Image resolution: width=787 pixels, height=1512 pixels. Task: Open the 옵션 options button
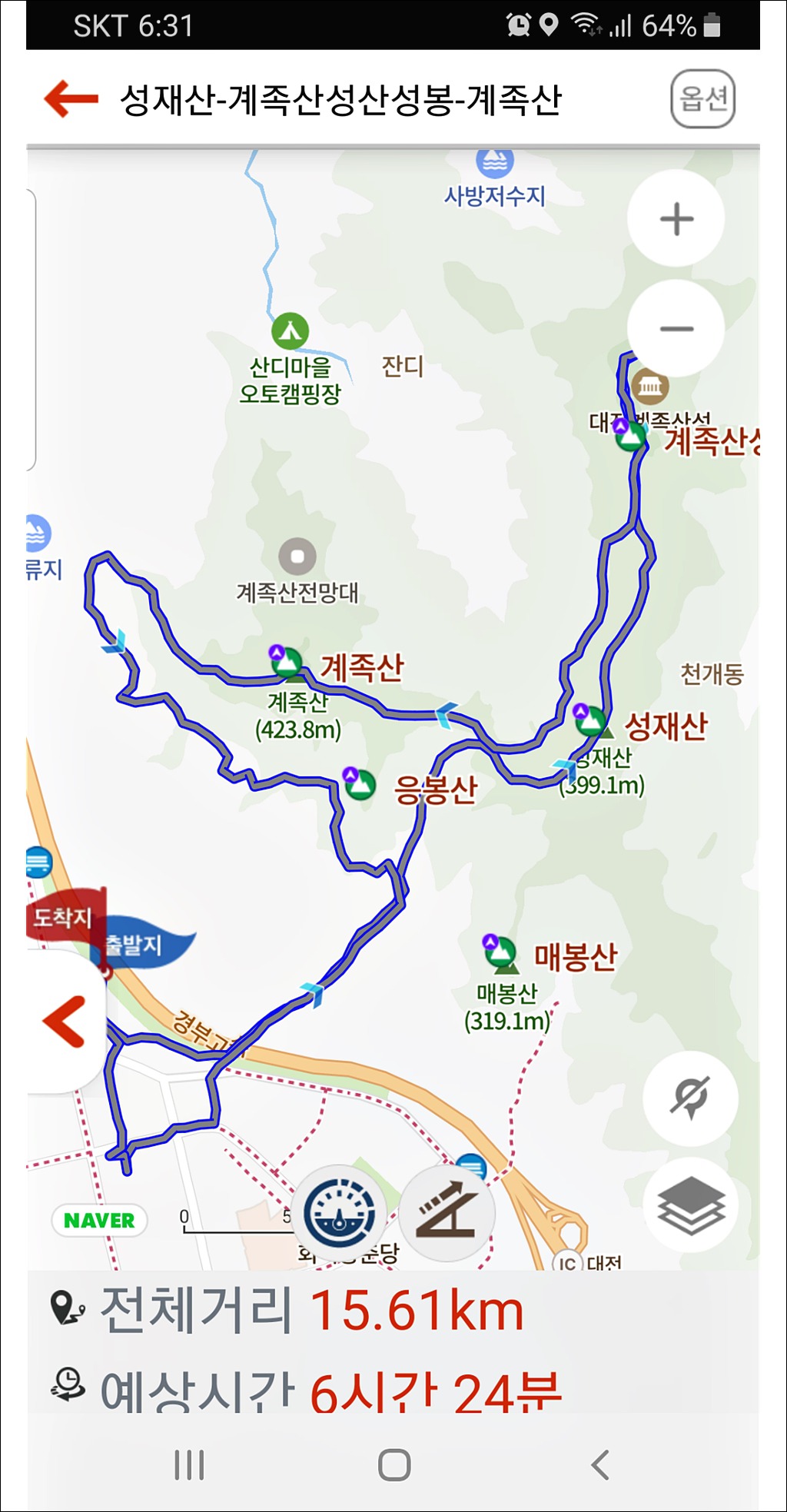702,99
